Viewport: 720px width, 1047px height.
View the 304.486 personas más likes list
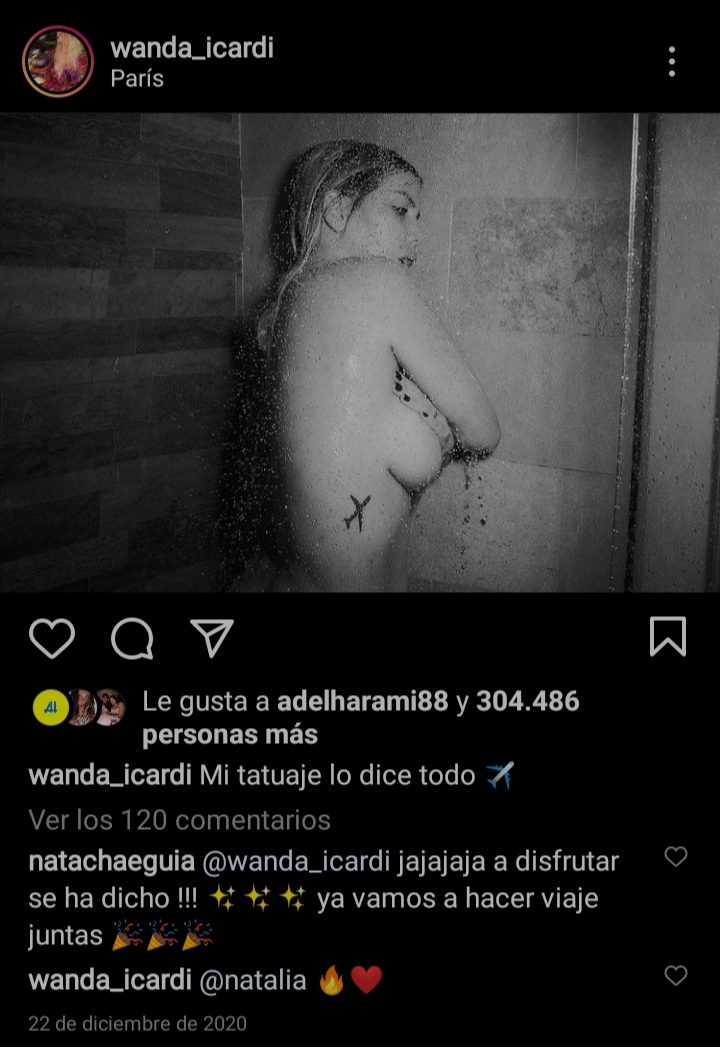pyautogui.click(x=527, y=701)
